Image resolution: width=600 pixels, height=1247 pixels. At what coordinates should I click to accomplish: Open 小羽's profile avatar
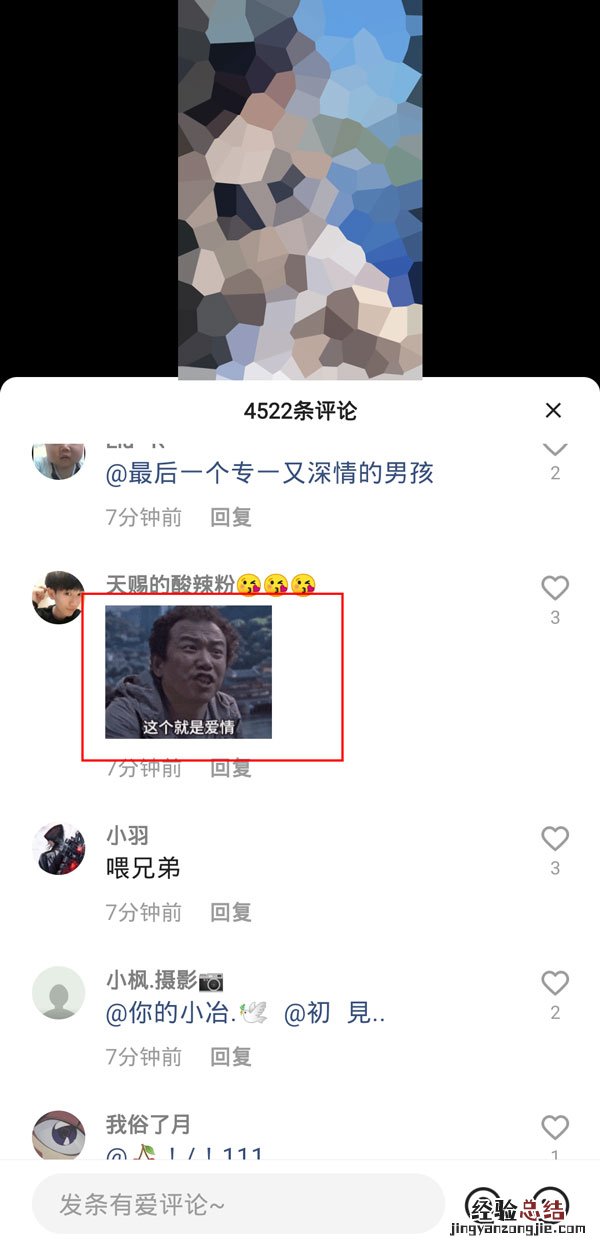coord(58,849)
